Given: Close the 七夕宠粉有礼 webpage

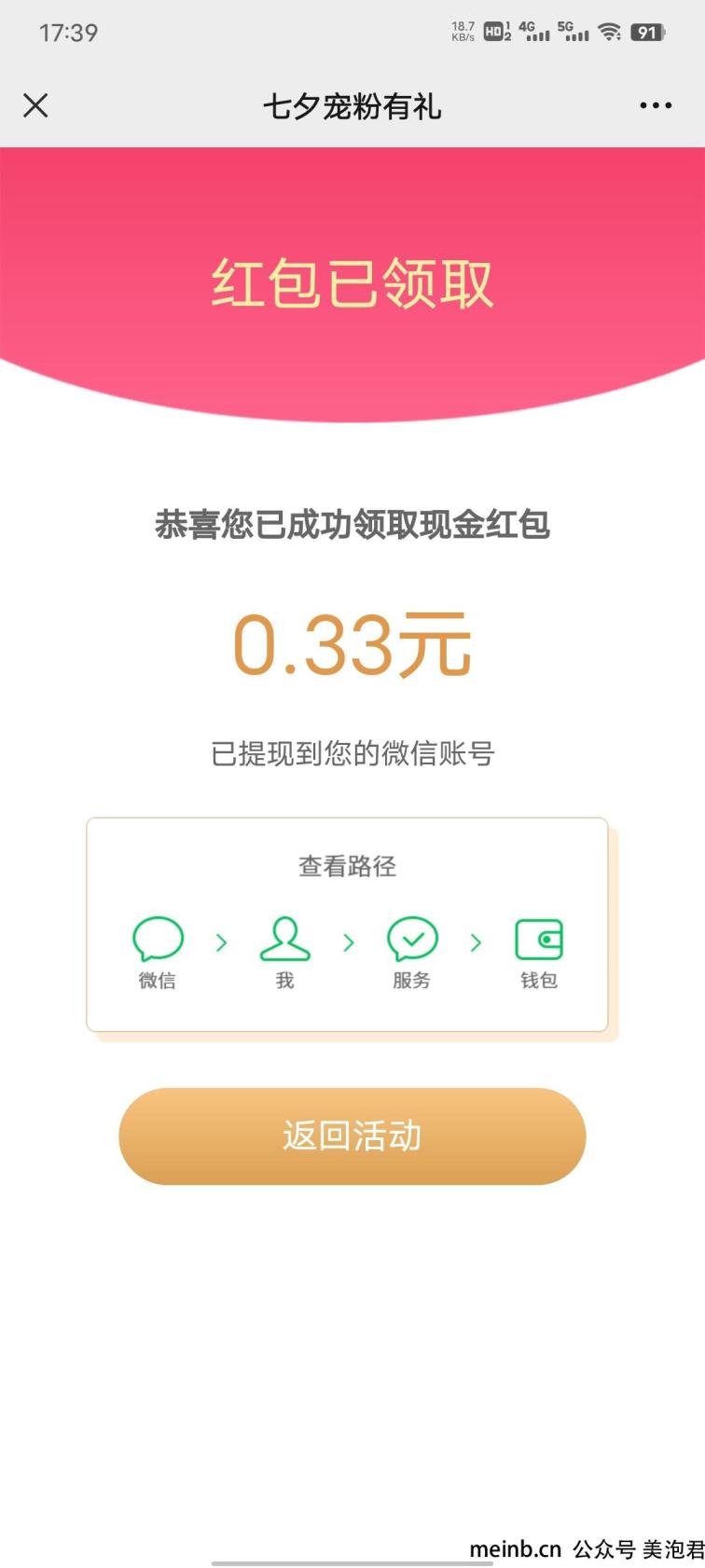Looking at the screenshot, I should pos(35,105).
